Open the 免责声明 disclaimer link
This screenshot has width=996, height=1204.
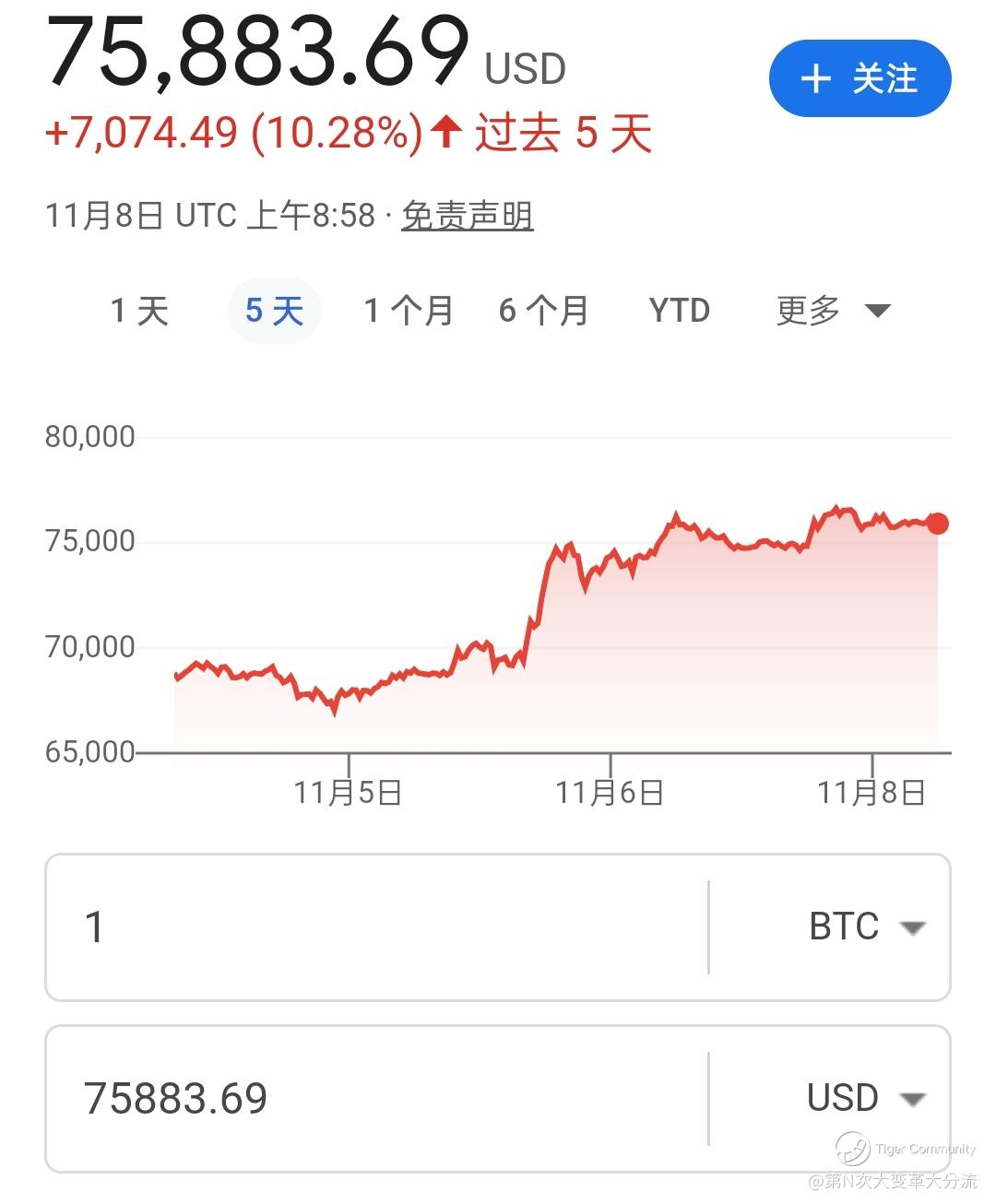[467, 216]
